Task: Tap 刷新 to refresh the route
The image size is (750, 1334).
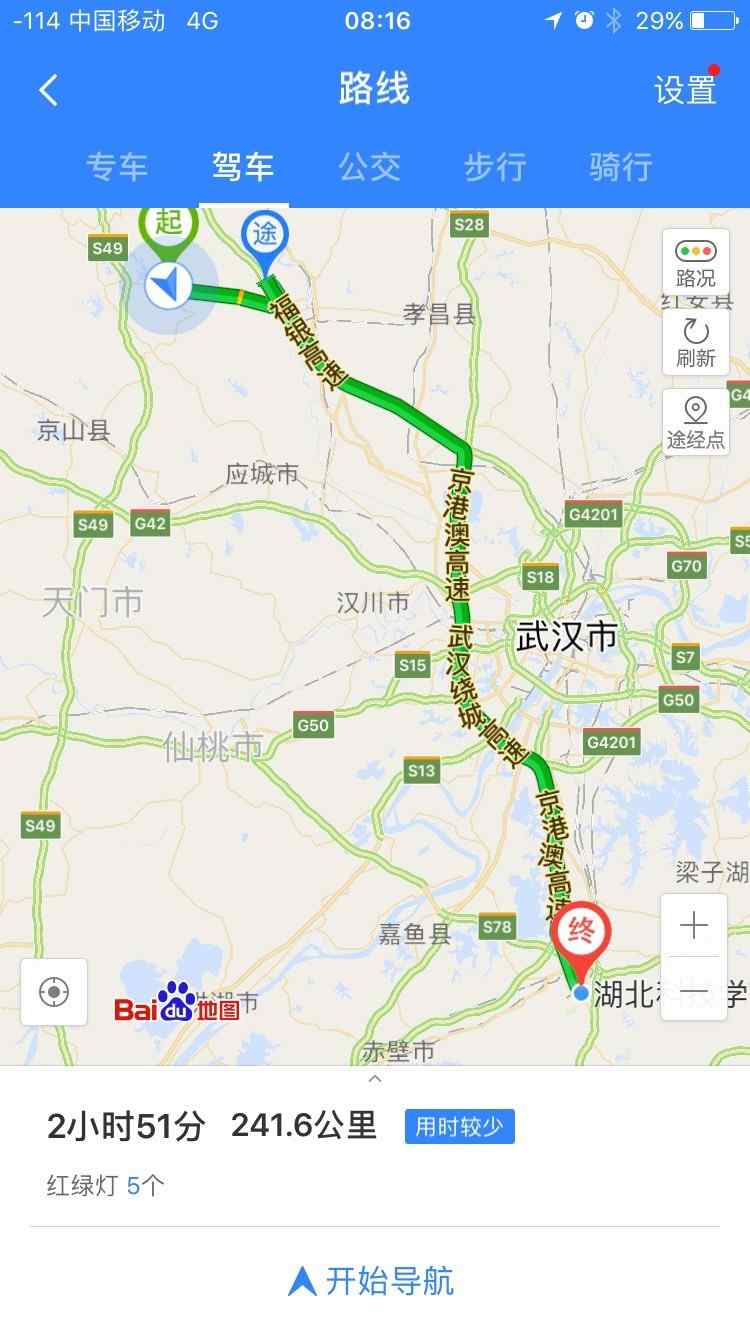Action: tap(695, 343)
